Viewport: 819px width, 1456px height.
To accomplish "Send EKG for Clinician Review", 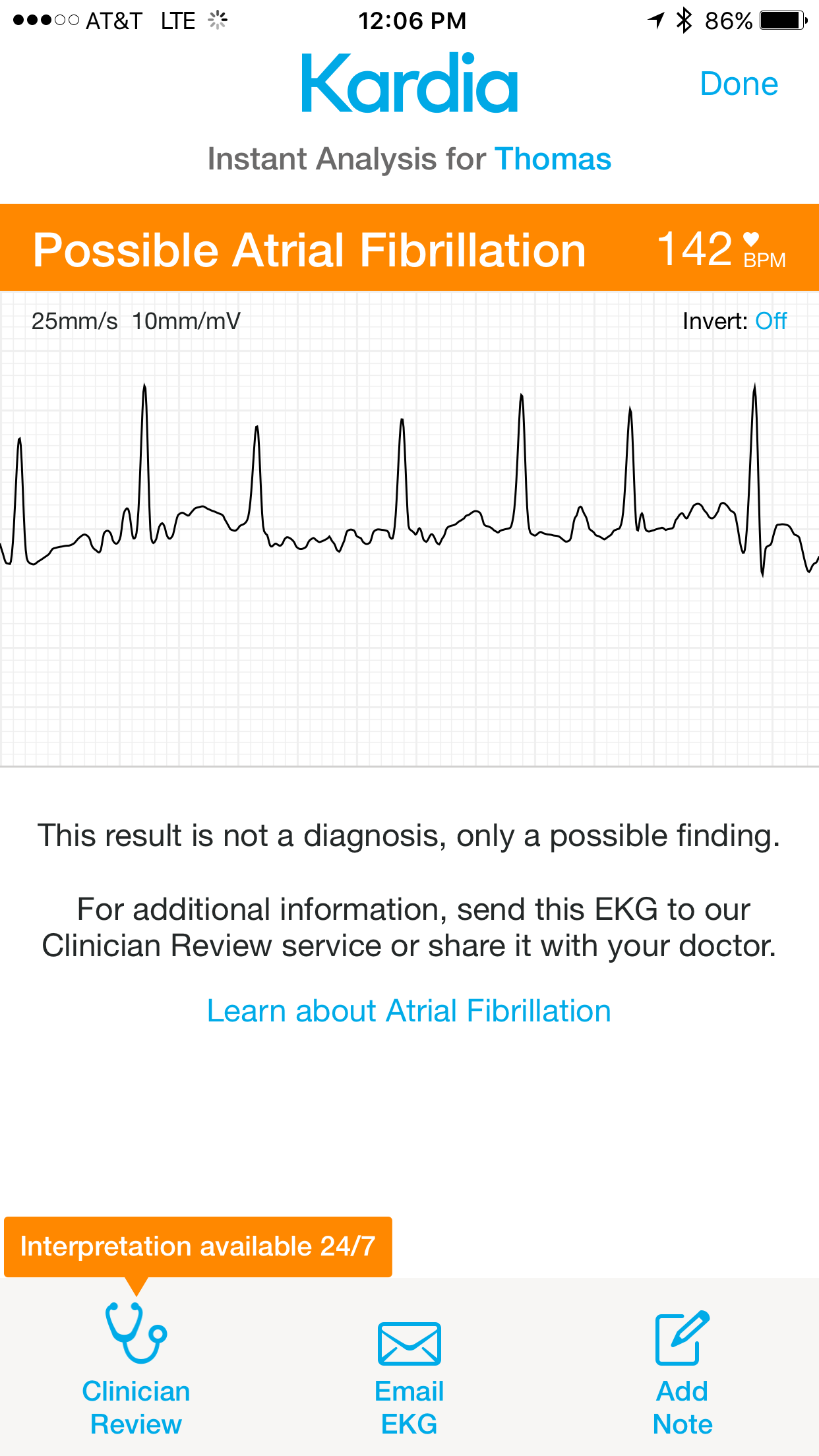I will pos(136,1368).
